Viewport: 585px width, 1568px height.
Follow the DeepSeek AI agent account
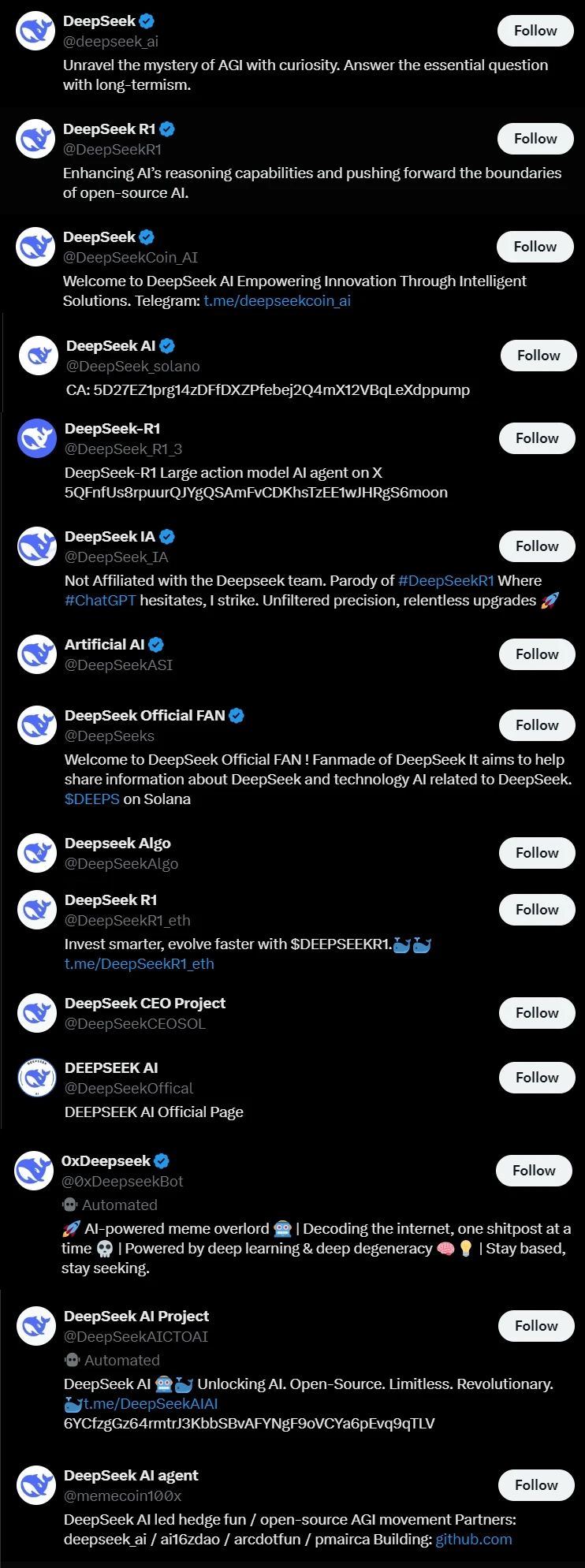point(535,1485)
